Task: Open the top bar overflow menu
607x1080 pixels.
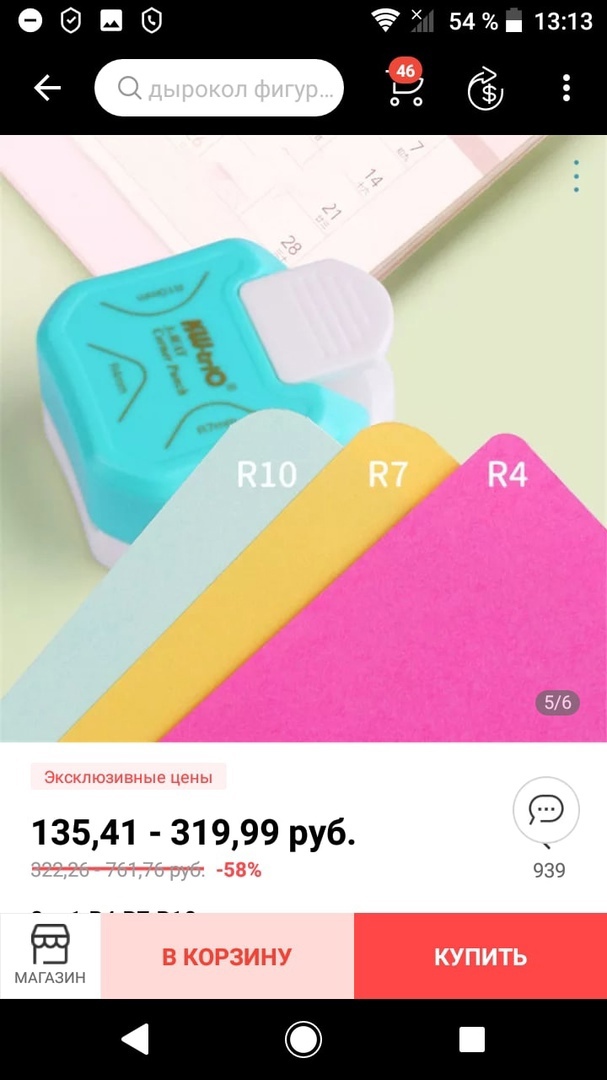Action: 566,88
